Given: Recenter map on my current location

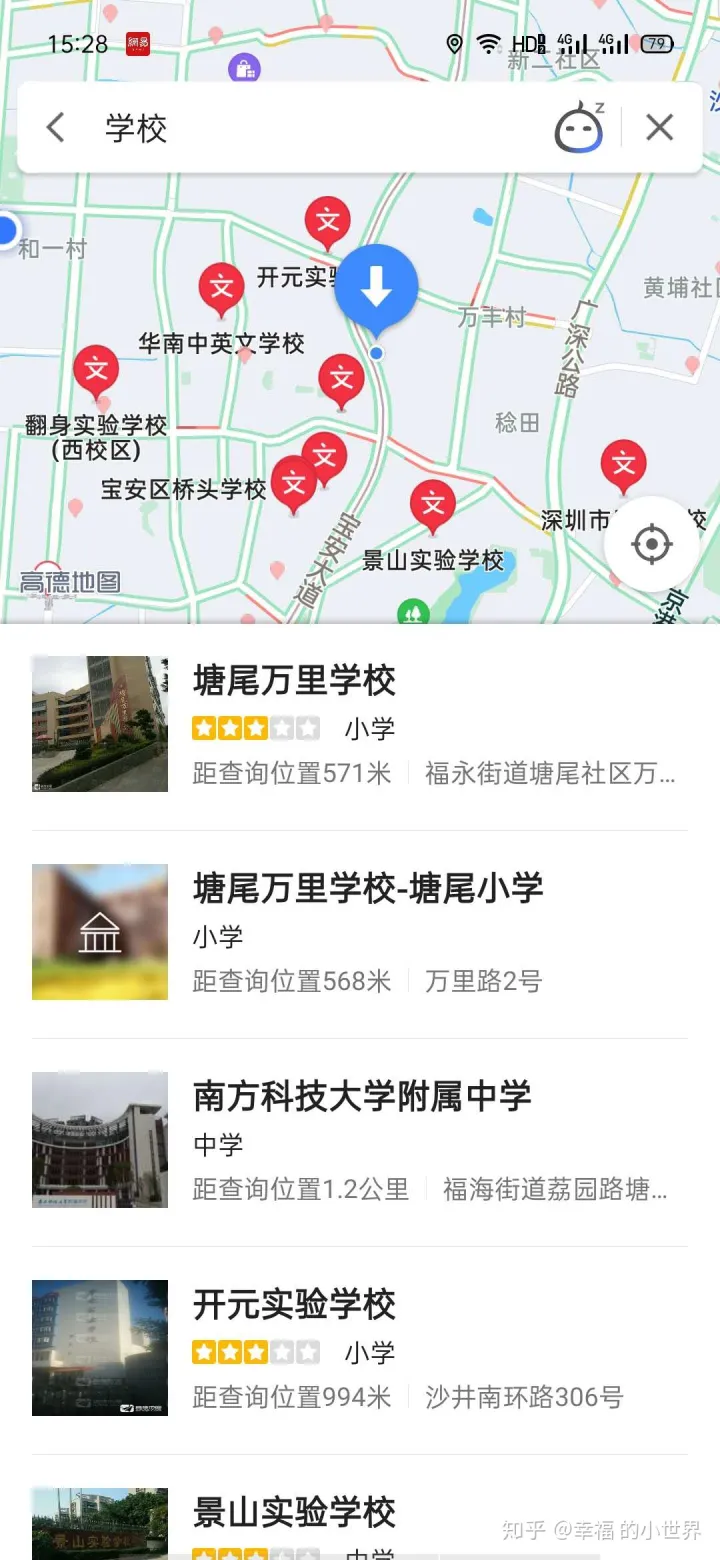Looking at the screenshot, I should pos(651,545).
